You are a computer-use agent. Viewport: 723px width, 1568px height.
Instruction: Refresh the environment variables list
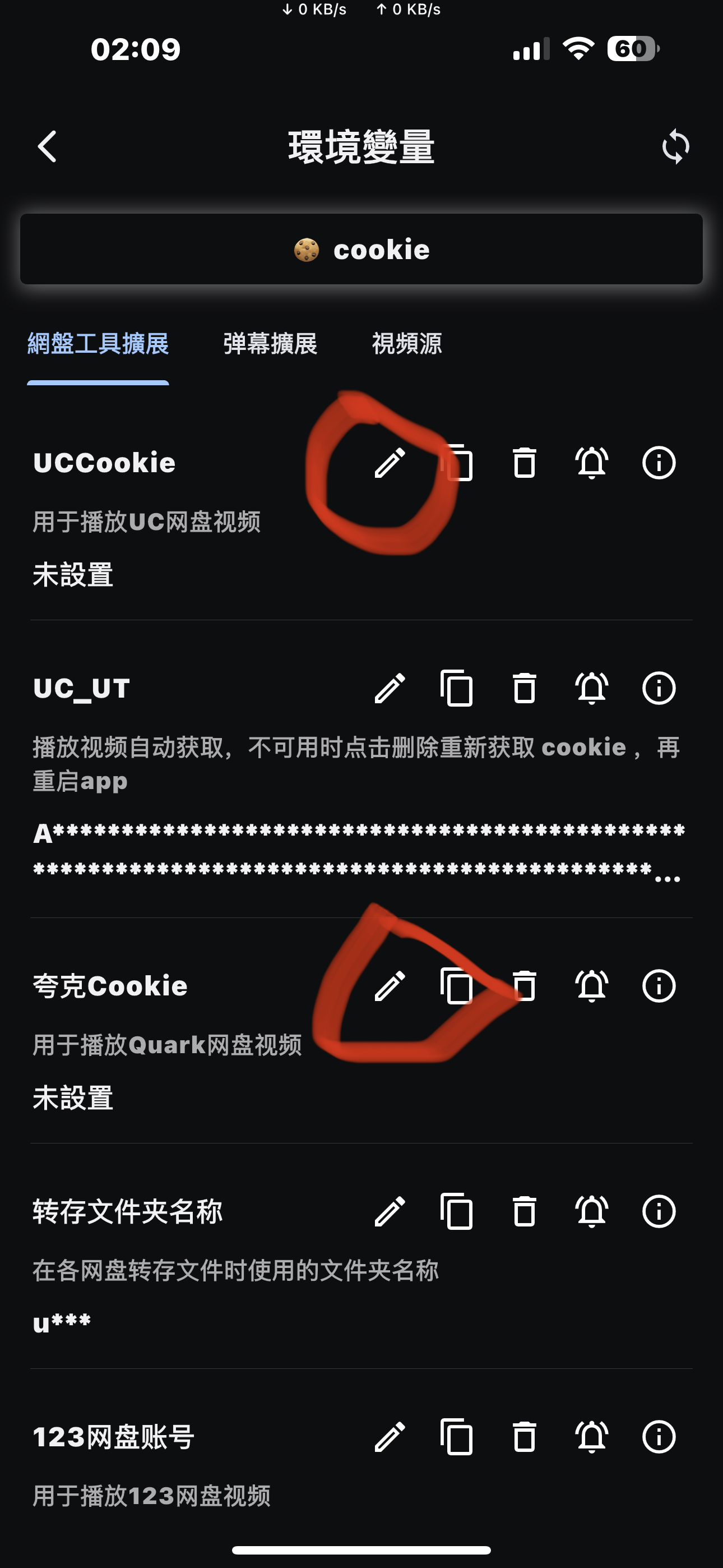coord(675,147)
